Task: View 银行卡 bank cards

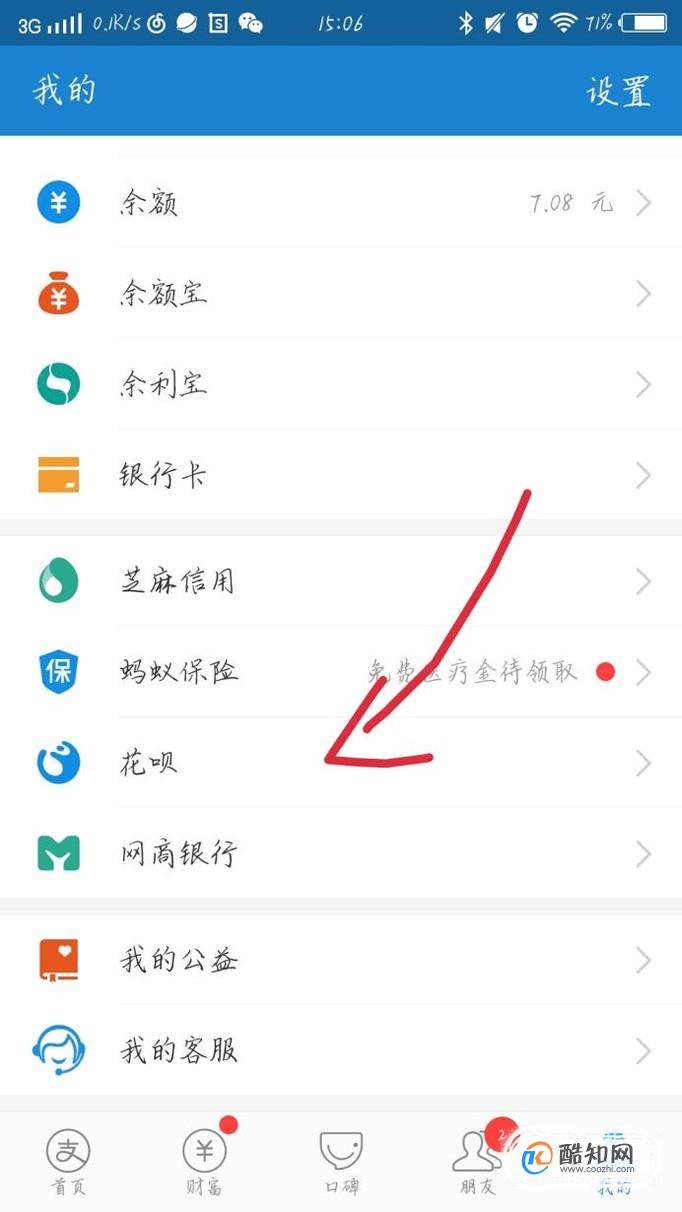Action: pyautogui.click(x=341, y=474)
